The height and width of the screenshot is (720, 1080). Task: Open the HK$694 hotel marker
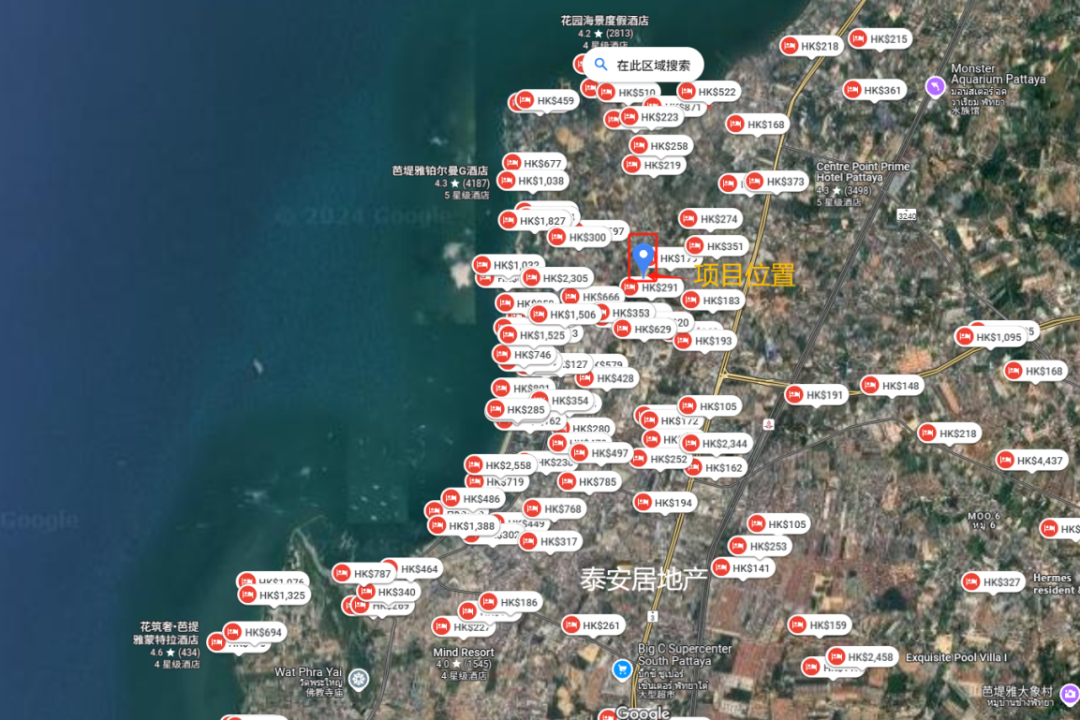click(x=254, y=632)
